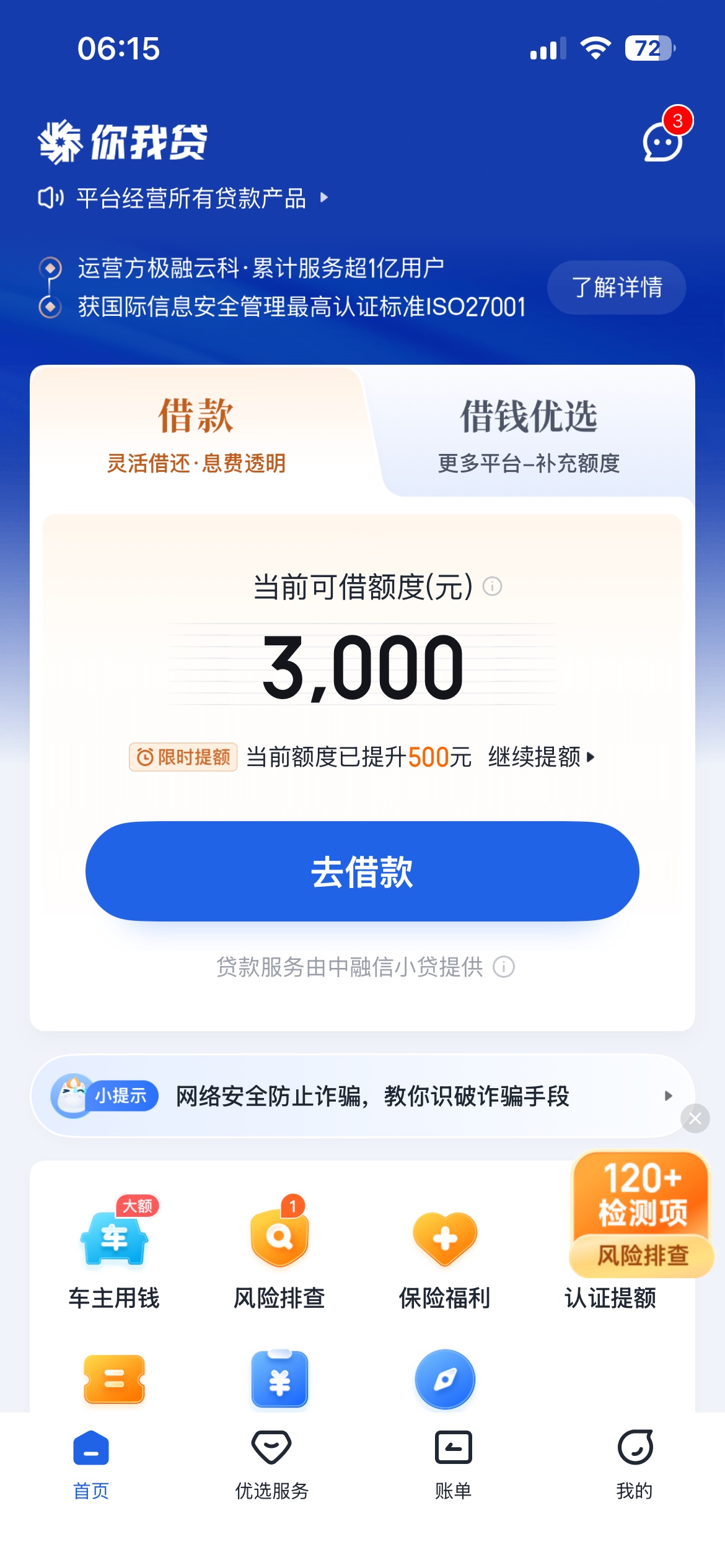Open the 网络安全防止诈骗 tip banner

(362, 1096)
